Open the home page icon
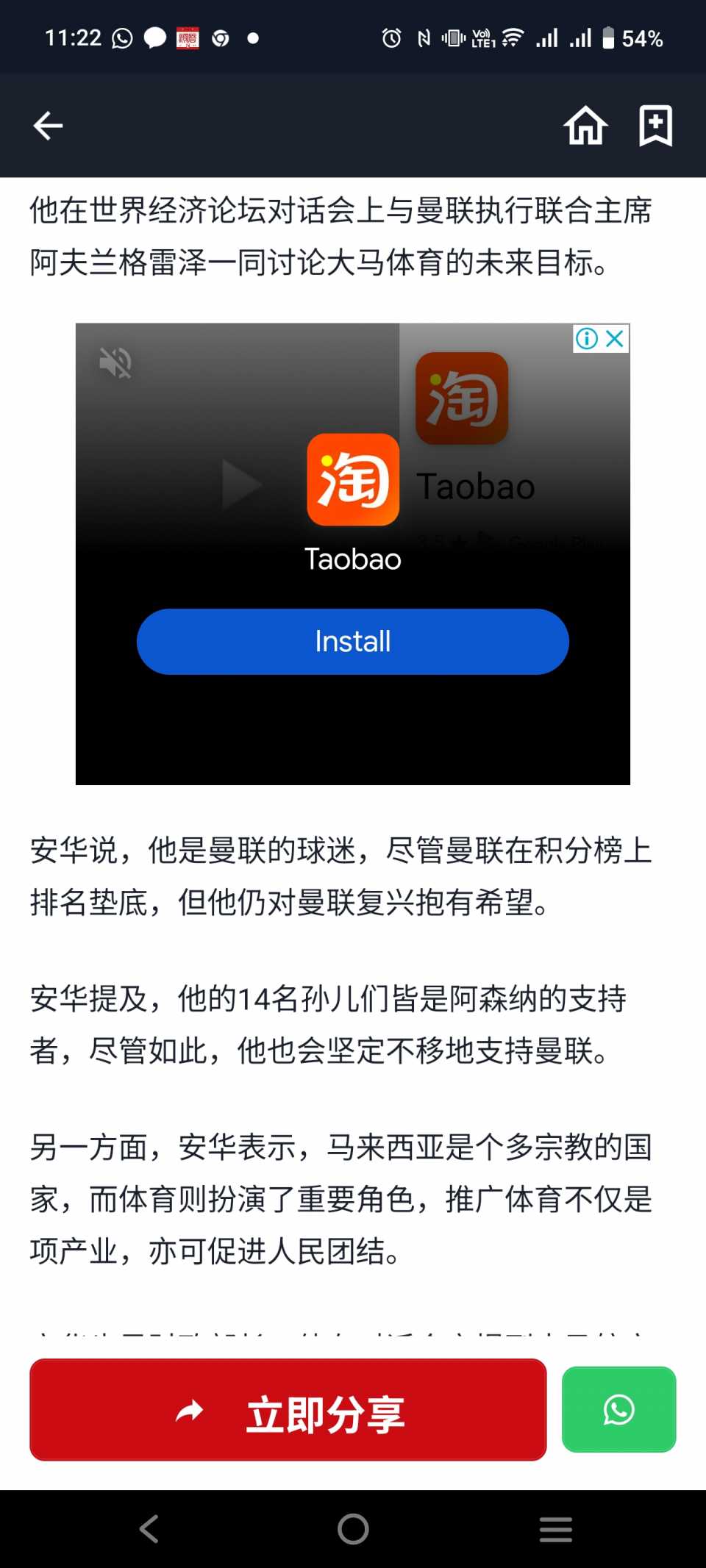The height and width of the screenshot is (1568, 706). tap(585, 126)
